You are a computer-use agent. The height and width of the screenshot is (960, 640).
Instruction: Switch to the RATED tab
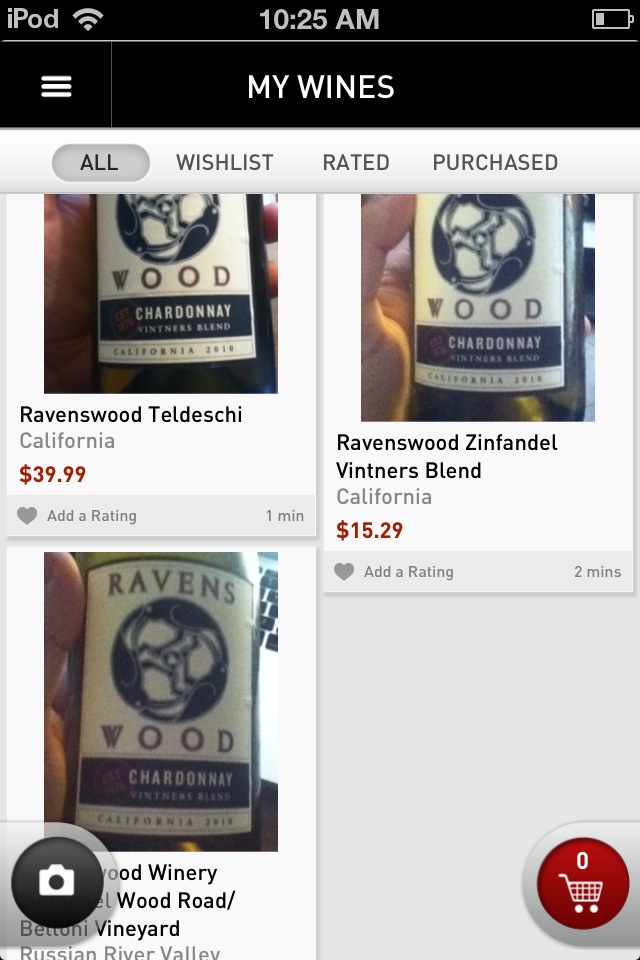[356, 163]
